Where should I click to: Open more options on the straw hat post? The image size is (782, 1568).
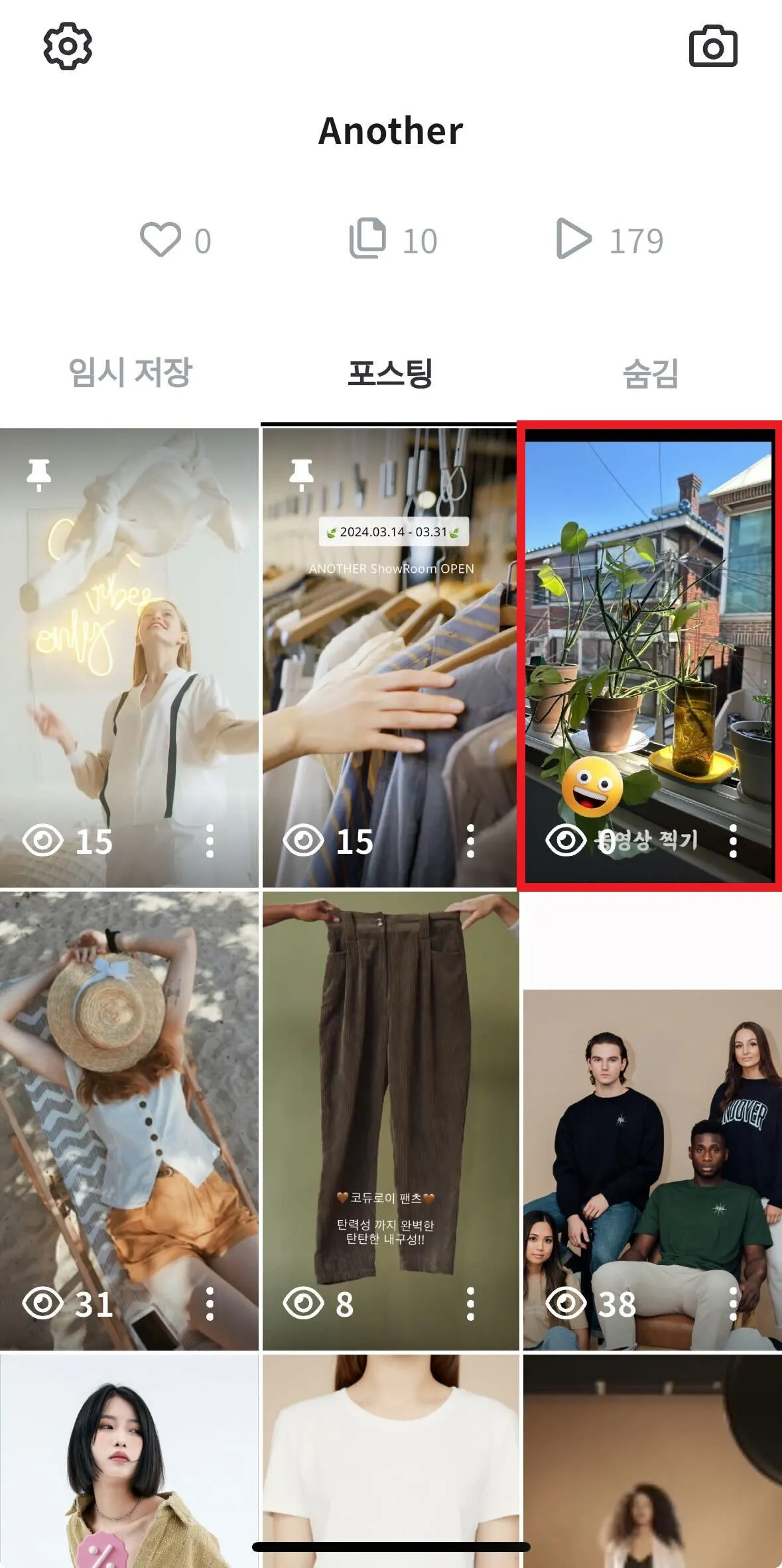coord(210,1304)
